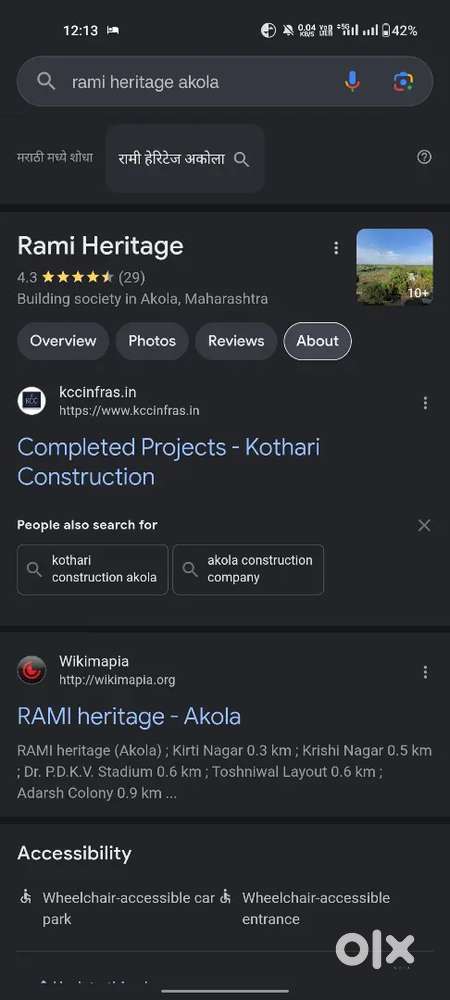This screenshot has width=450, height=1000.
Task: Switch to the Photos tab
Action: [x=152, y=341]
